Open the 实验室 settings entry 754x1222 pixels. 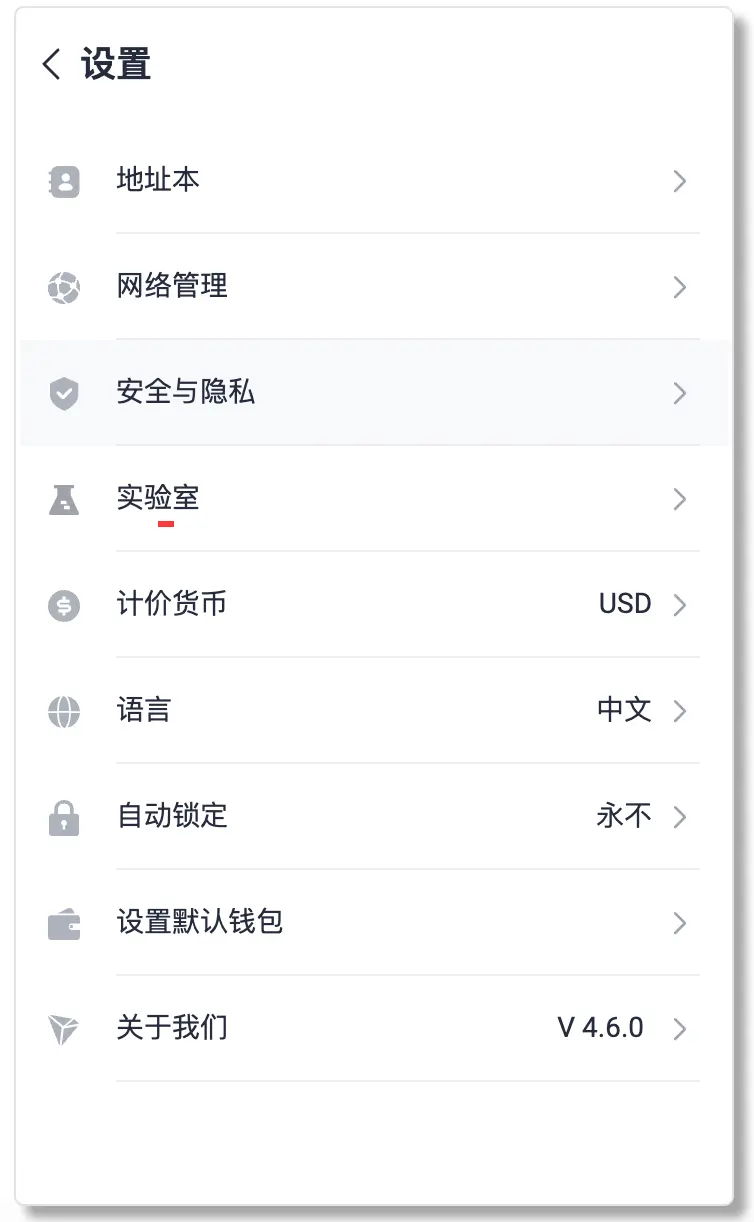click(x=400, y=499)
